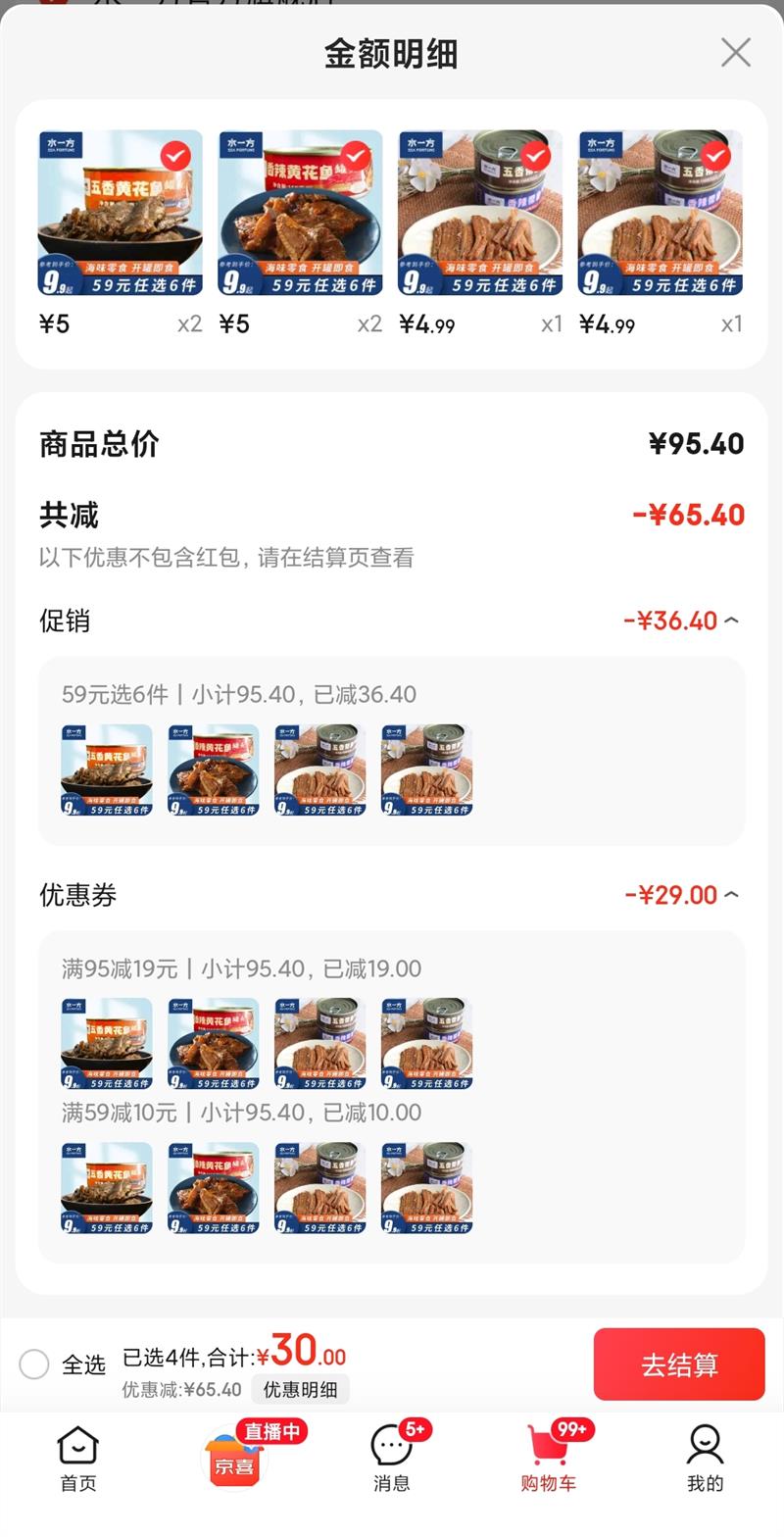Toggle the 全选 select-all checkbox
Image resolution: width=784 pixels, height=1537 pixels.
(x=34, y=1363)
